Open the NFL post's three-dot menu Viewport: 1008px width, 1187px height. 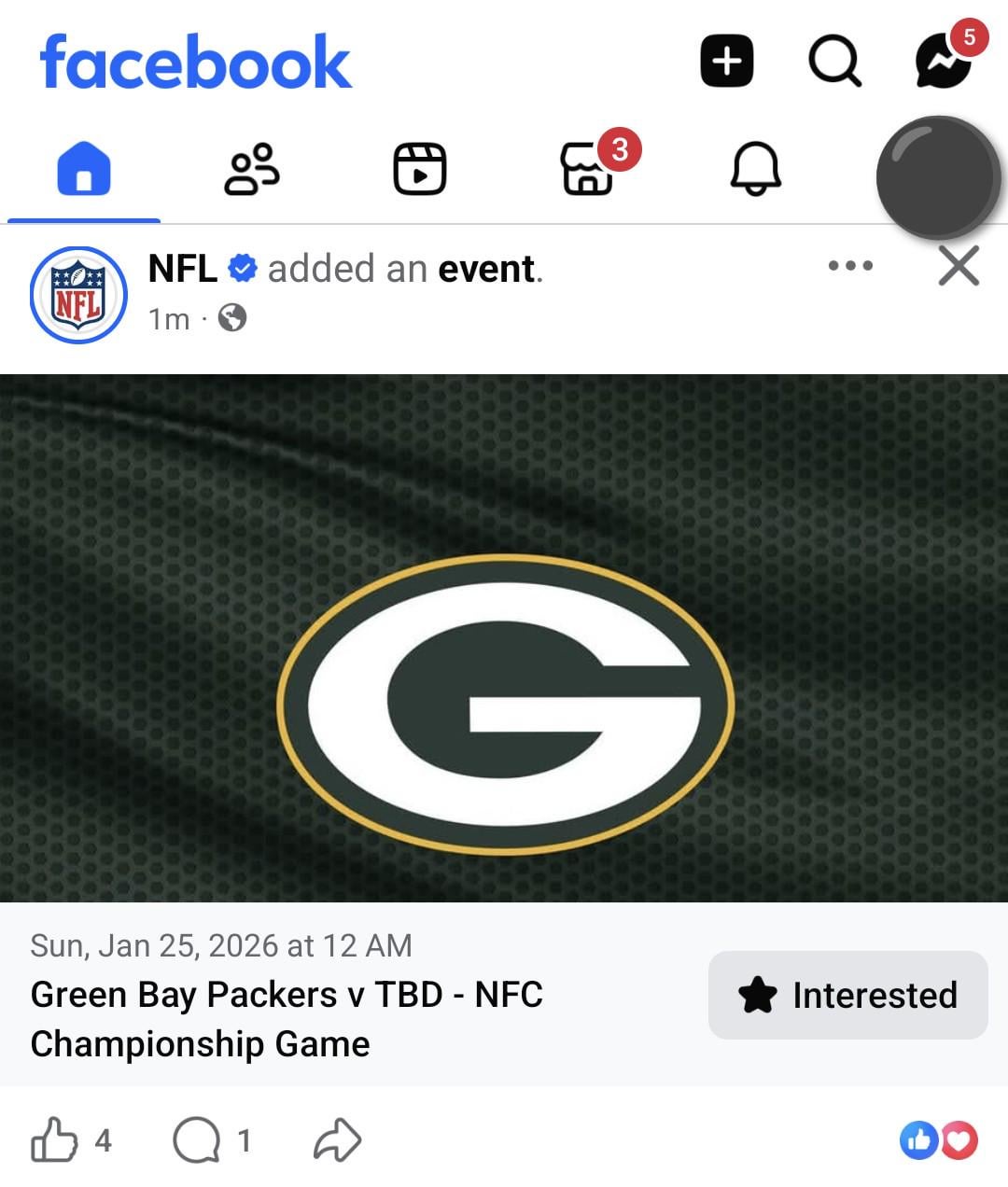[x=850, y=266]
